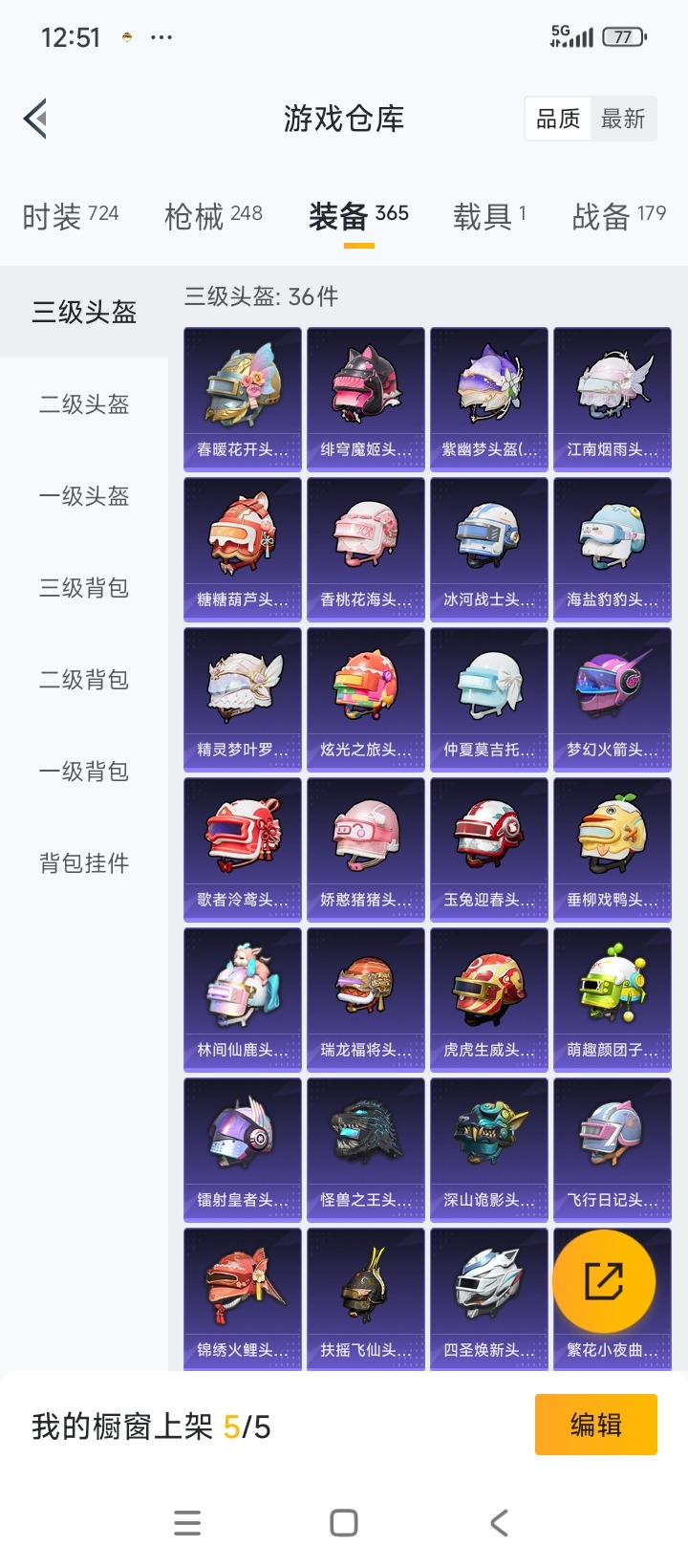This screenshot has height=1568, width=688.
Task: Switch sorting to 品质 mode
Action: coord(557,118)
